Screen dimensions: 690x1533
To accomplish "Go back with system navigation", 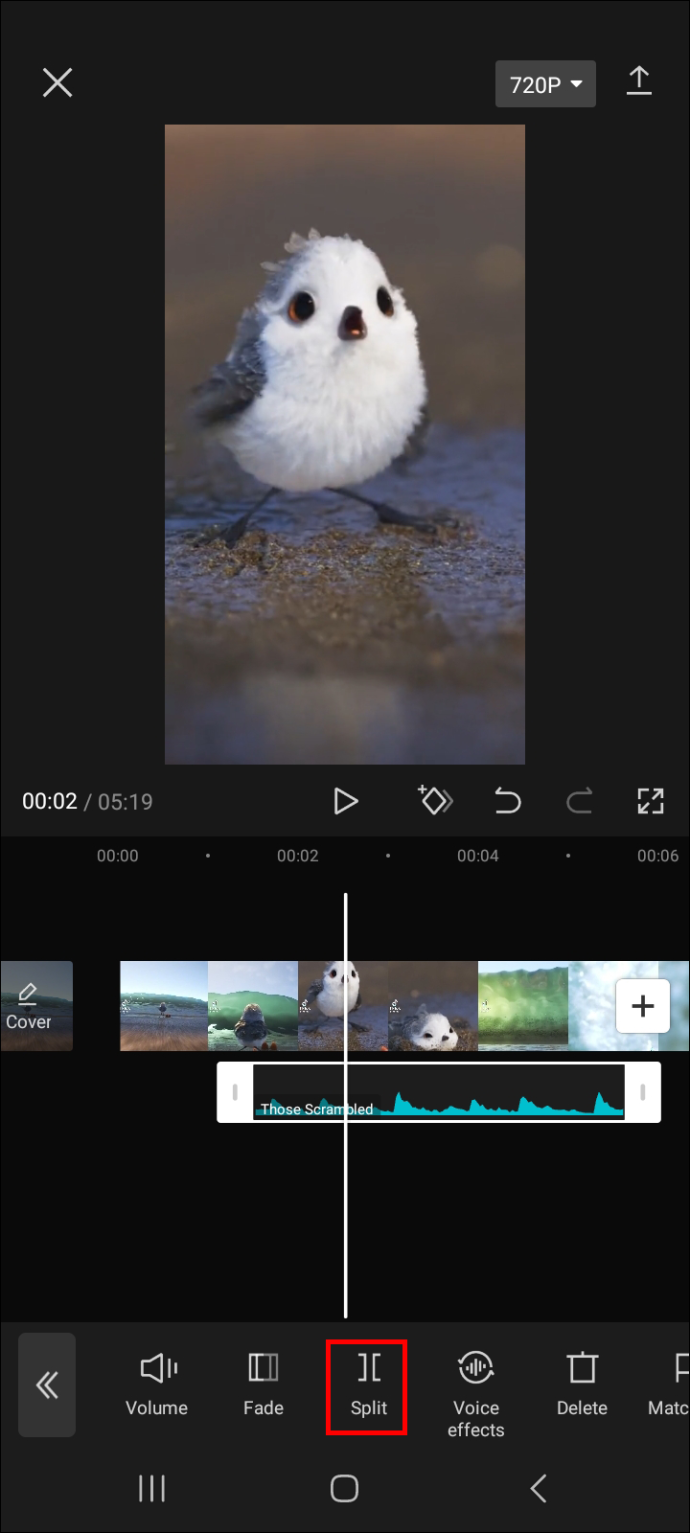I will pyautogui.click(x=538, y=1489).
